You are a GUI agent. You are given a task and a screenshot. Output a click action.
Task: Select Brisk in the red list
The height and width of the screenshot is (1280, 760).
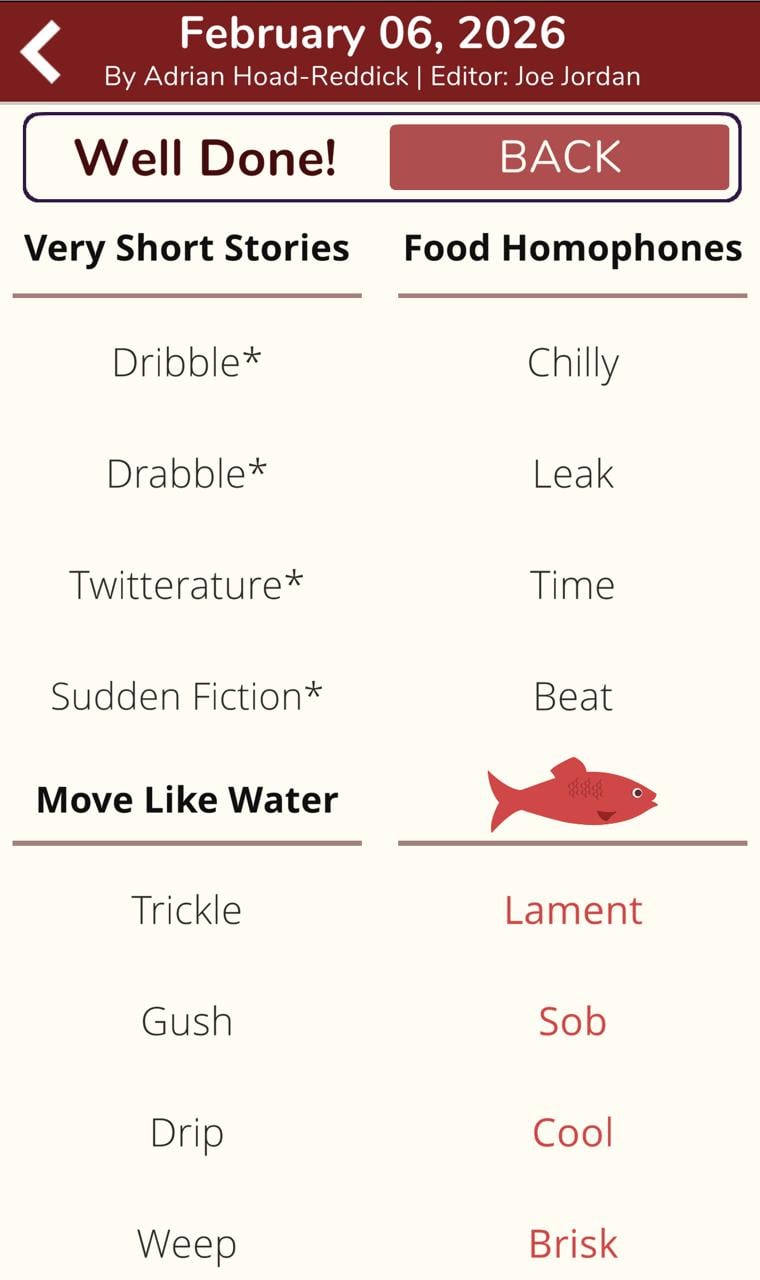pos(573,1243)
